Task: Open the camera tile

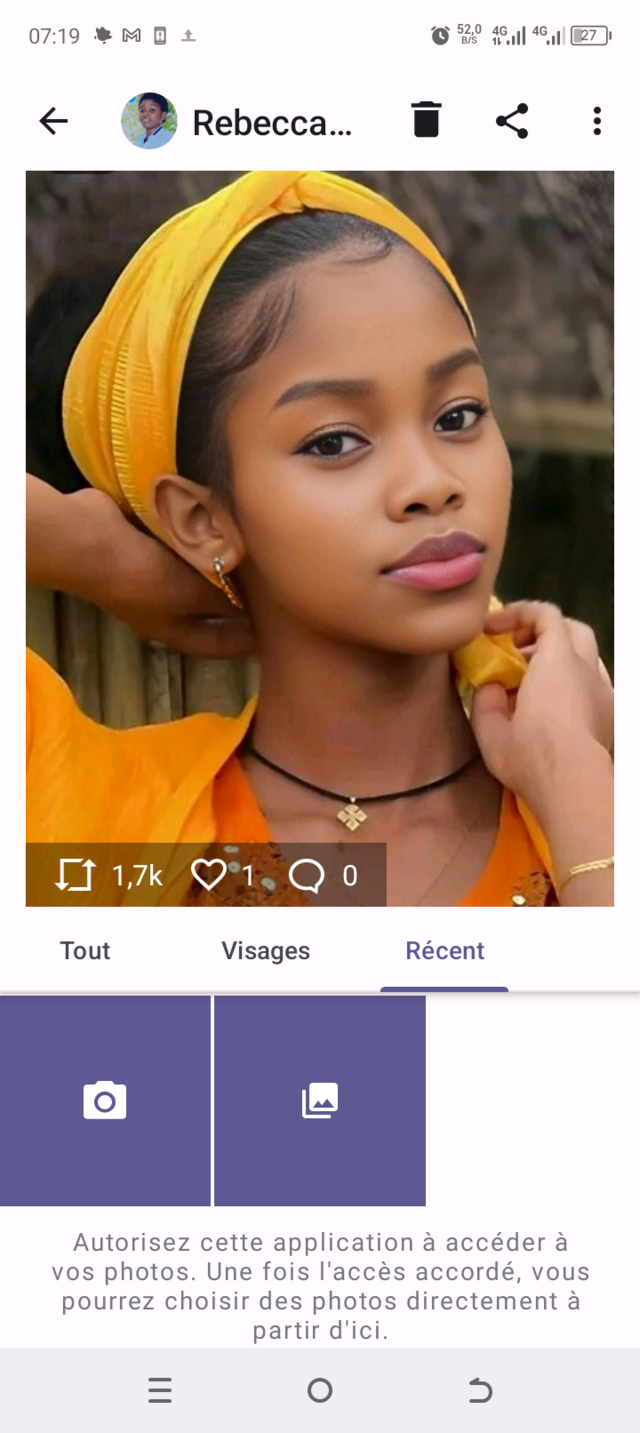Action: click(x=105, y=1101)
